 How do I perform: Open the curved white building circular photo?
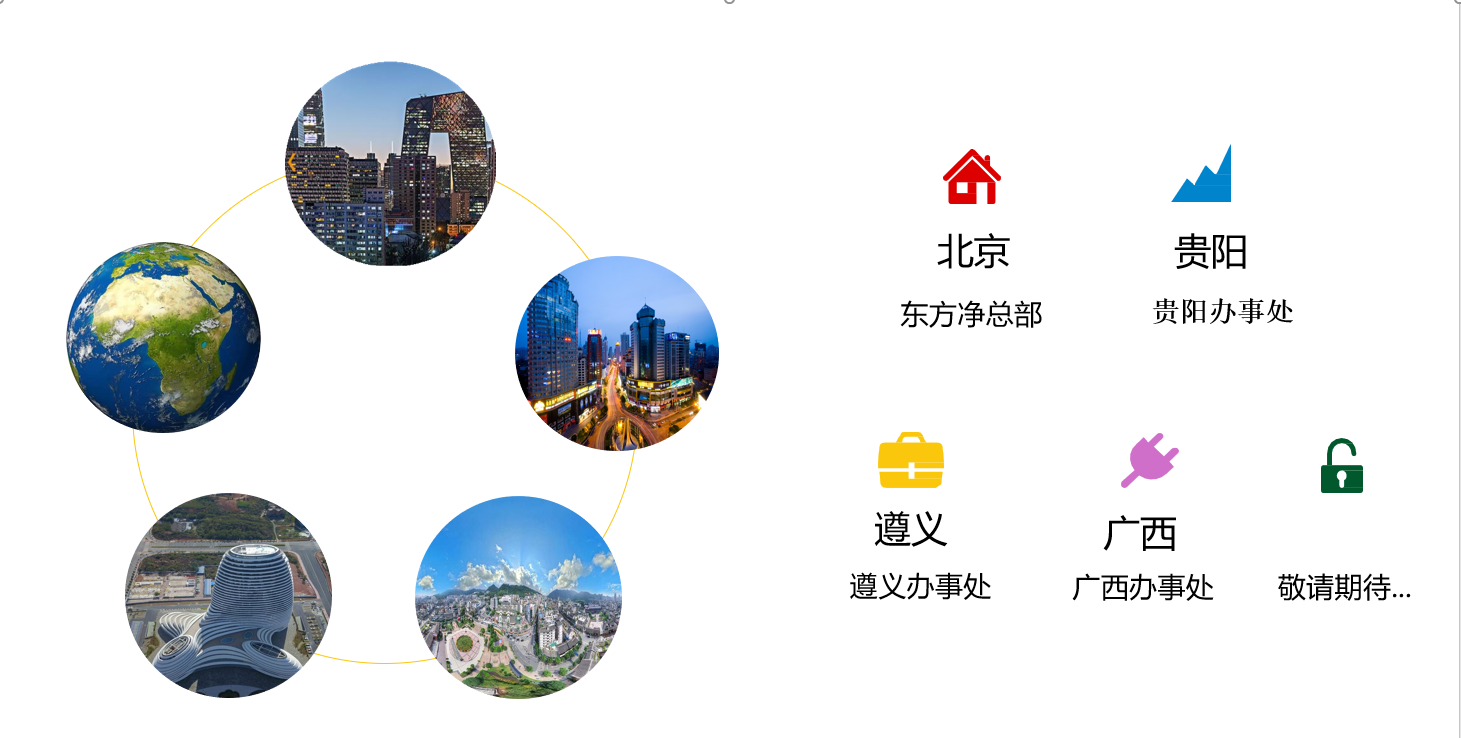pos(228,595)
